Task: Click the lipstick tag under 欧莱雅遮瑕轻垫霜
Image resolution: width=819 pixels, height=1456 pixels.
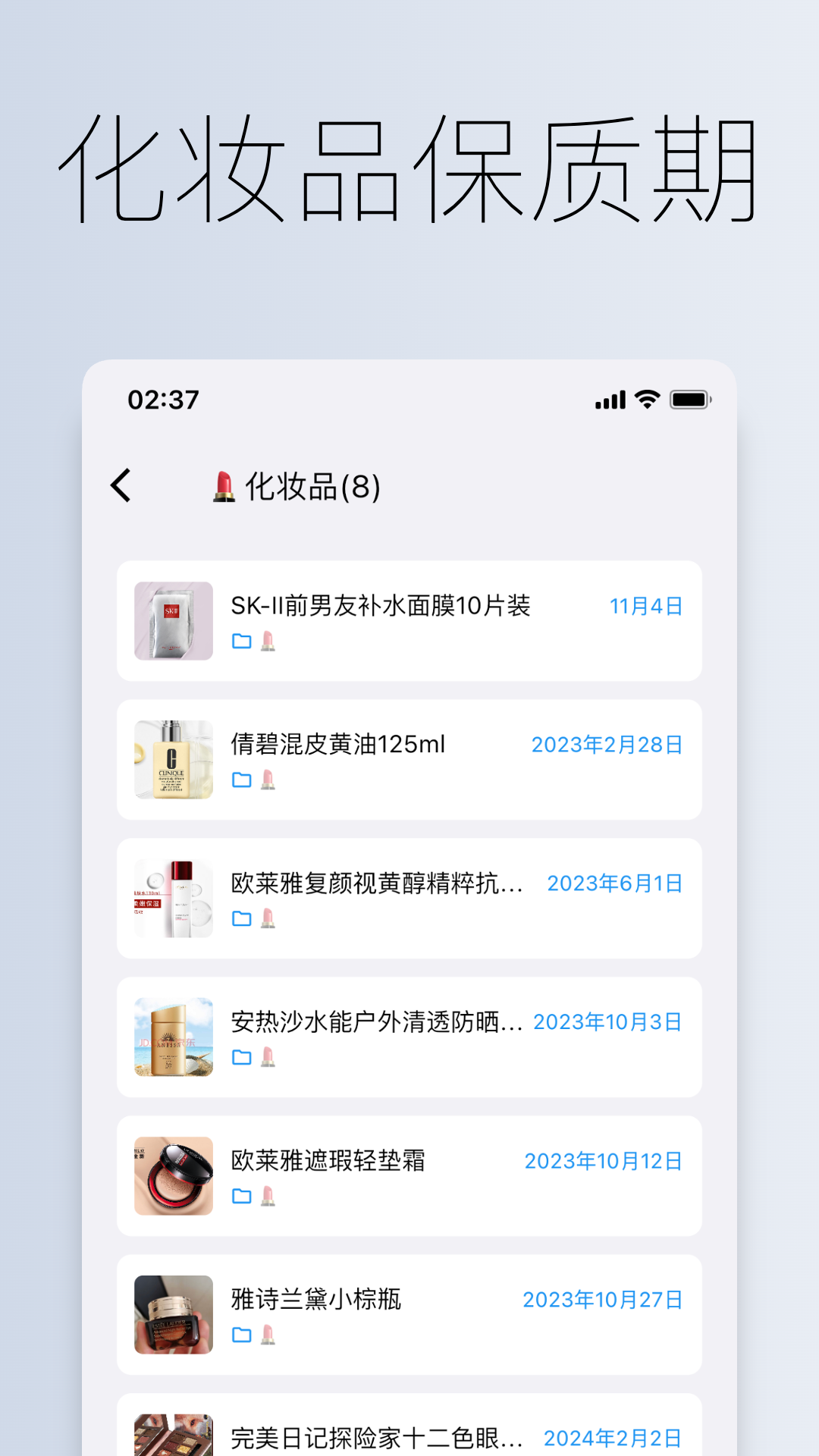Action: click(269, 1197)
